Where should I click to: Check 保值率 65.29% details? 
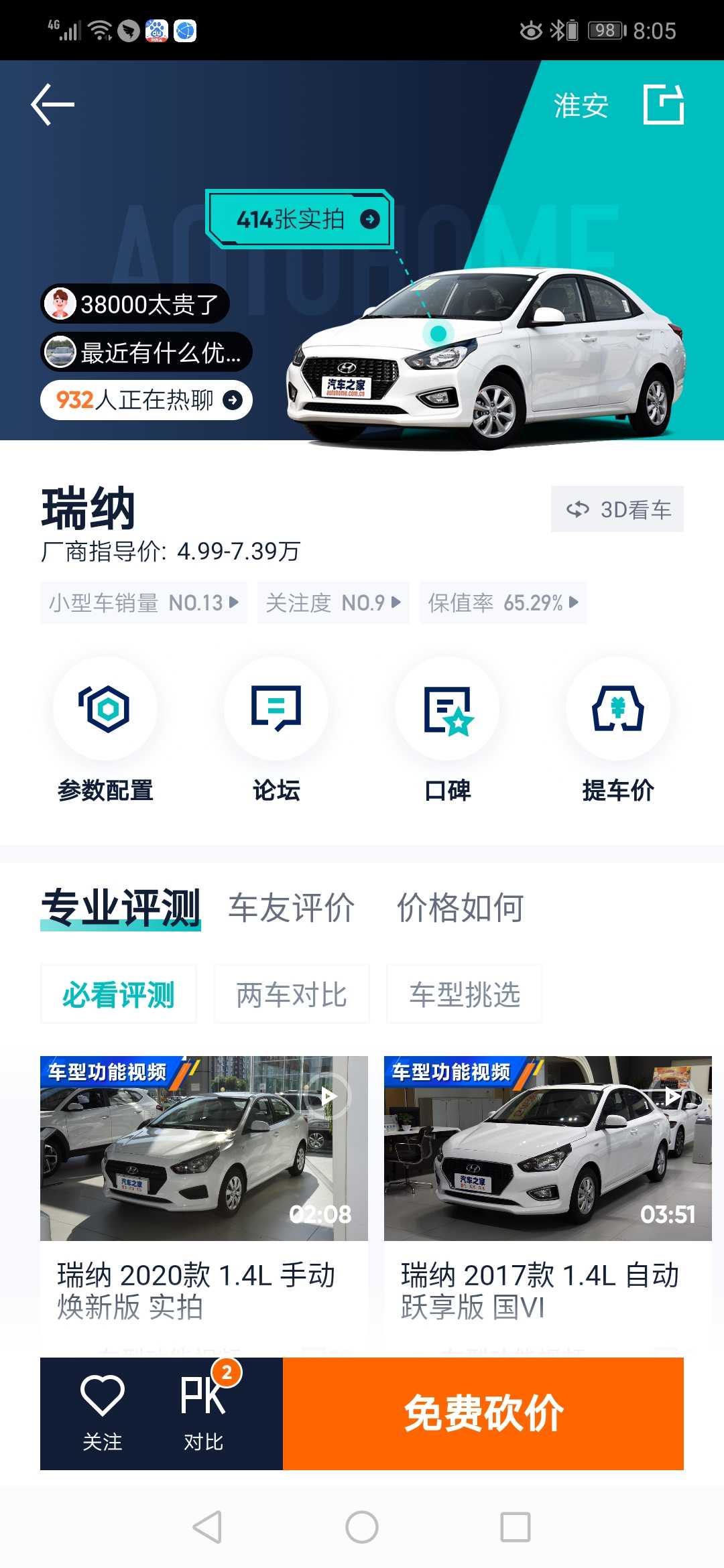503,602
